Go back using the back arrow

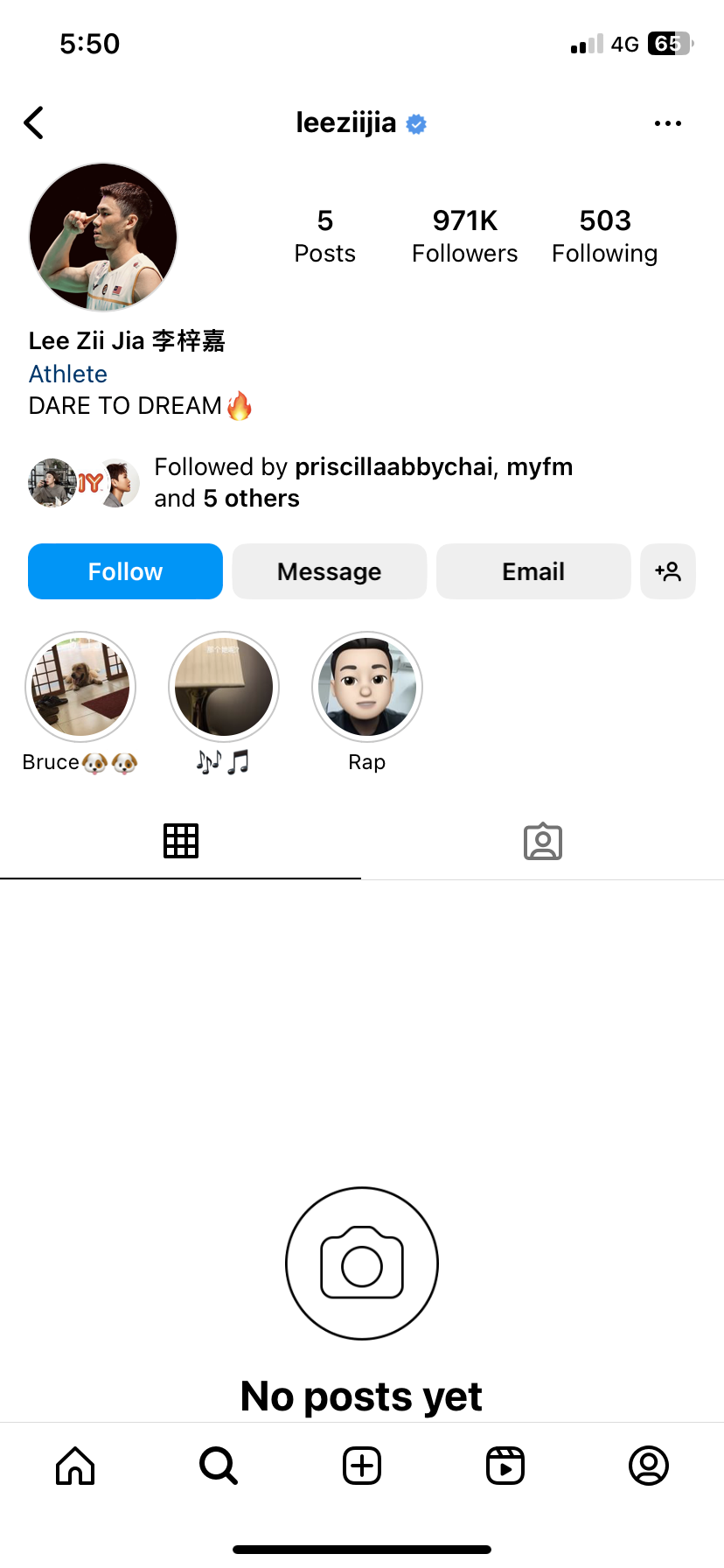tap(34, 123)
